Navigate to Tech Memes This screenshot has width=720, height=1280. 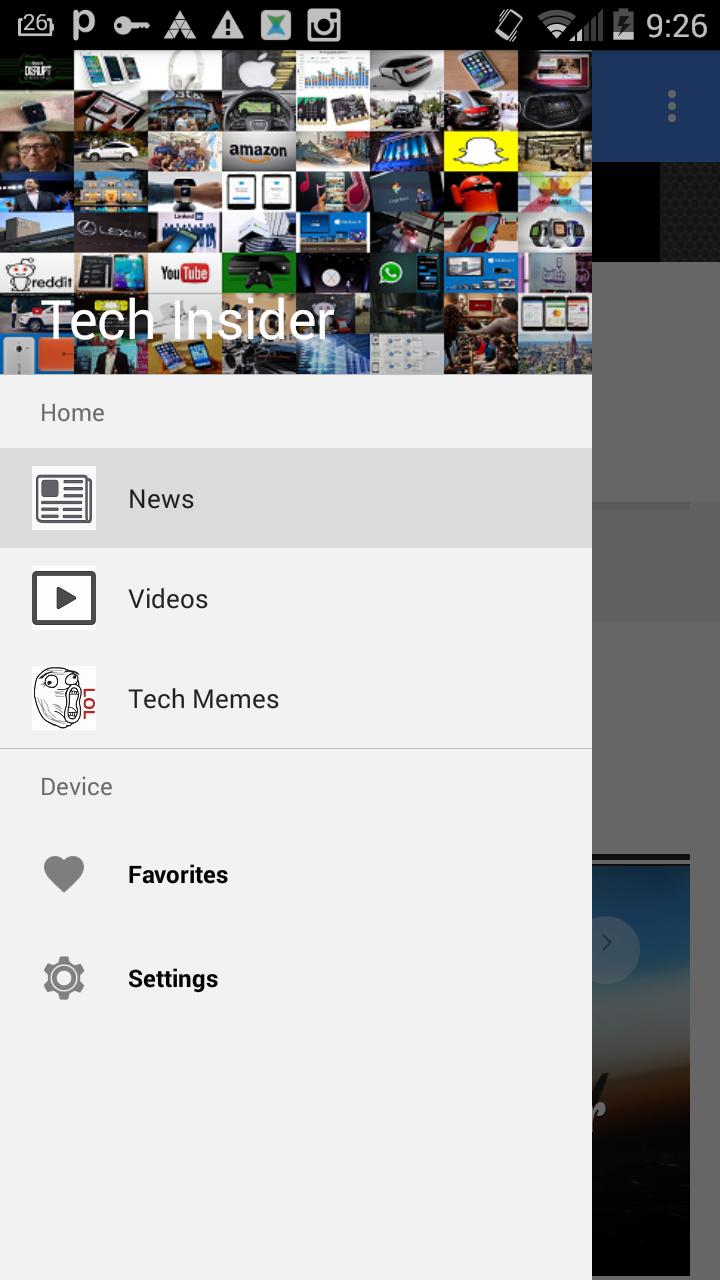[203, 698]
